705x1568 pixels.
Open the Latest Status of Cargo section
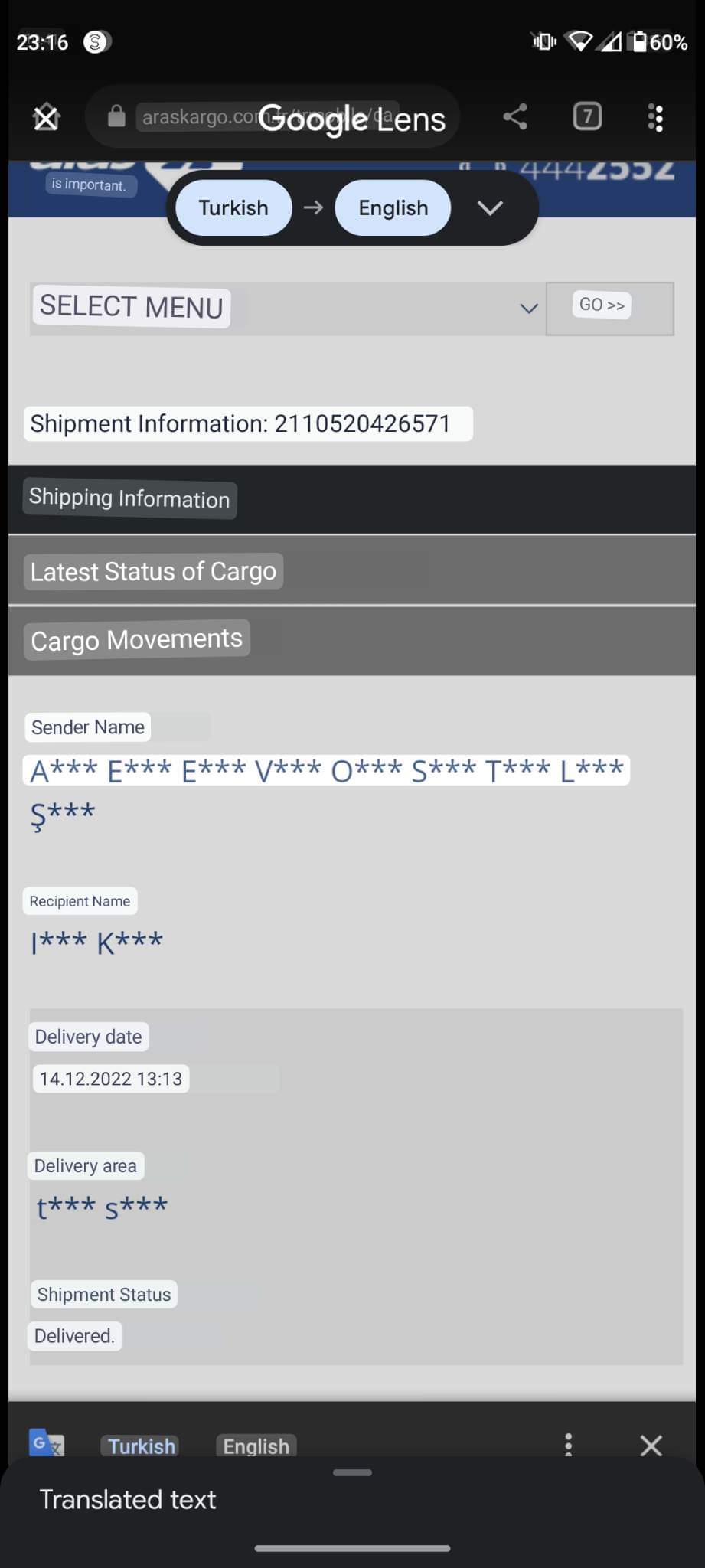(x=352, y=571)
